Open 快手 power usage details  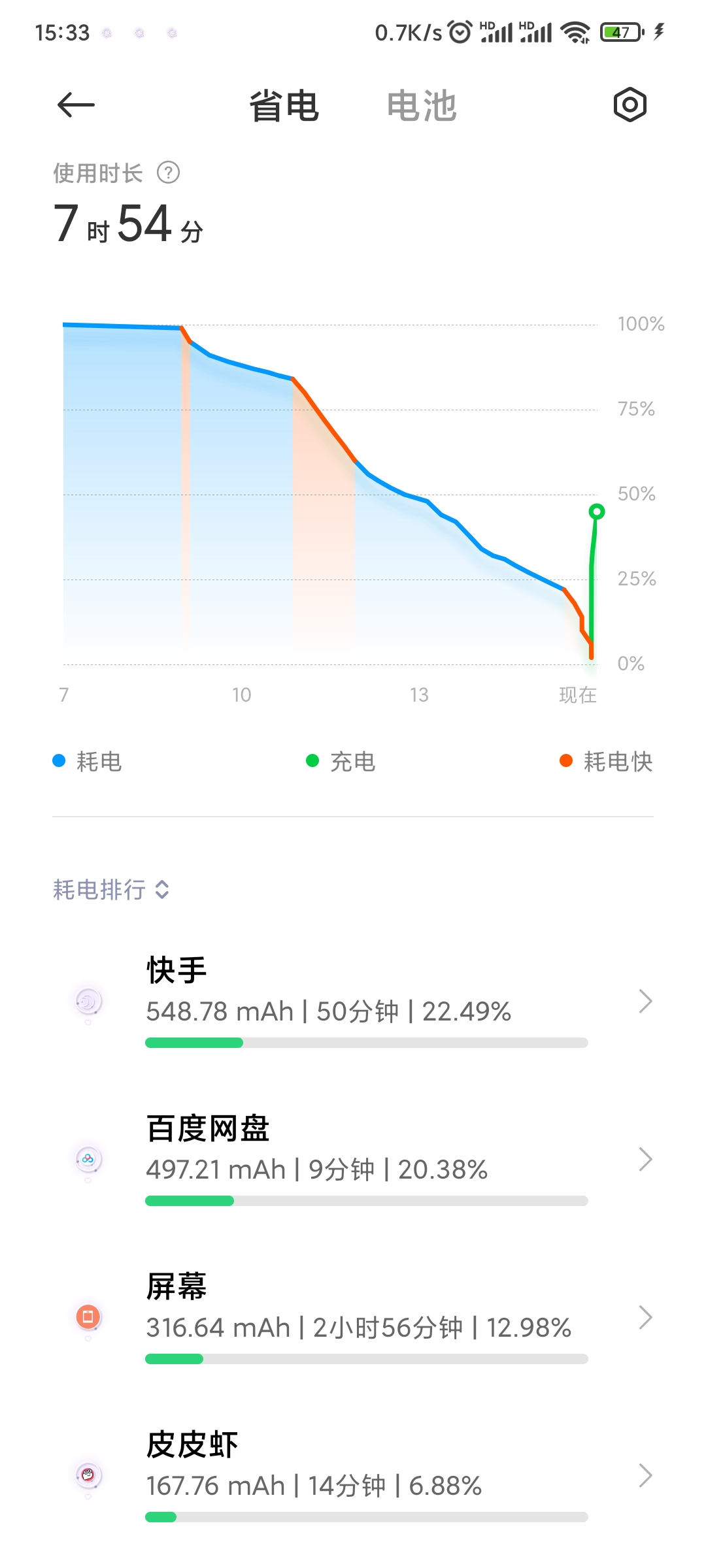[x=353, y=1001]
